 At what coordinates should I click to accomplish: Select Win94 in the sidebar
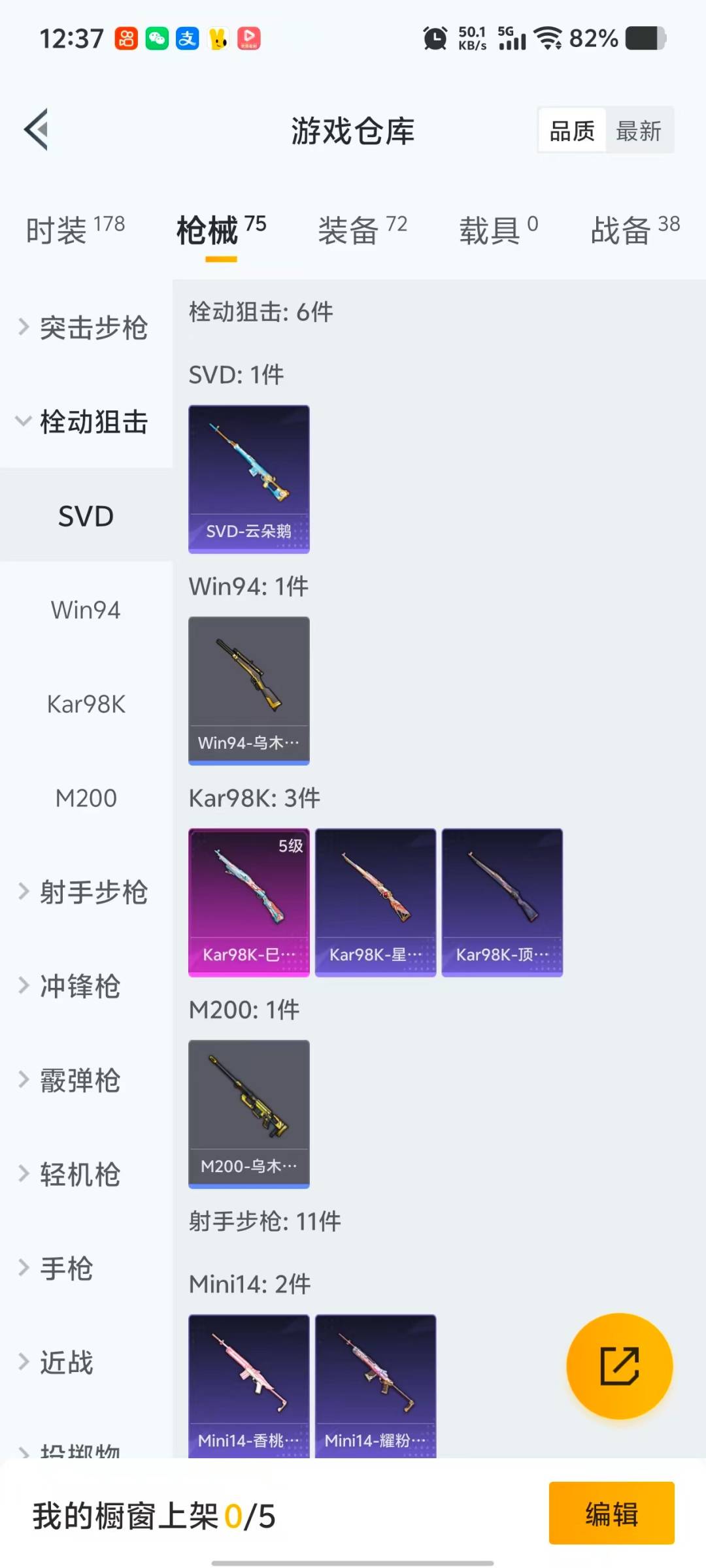pyautogui.click(x=84, y=610)
